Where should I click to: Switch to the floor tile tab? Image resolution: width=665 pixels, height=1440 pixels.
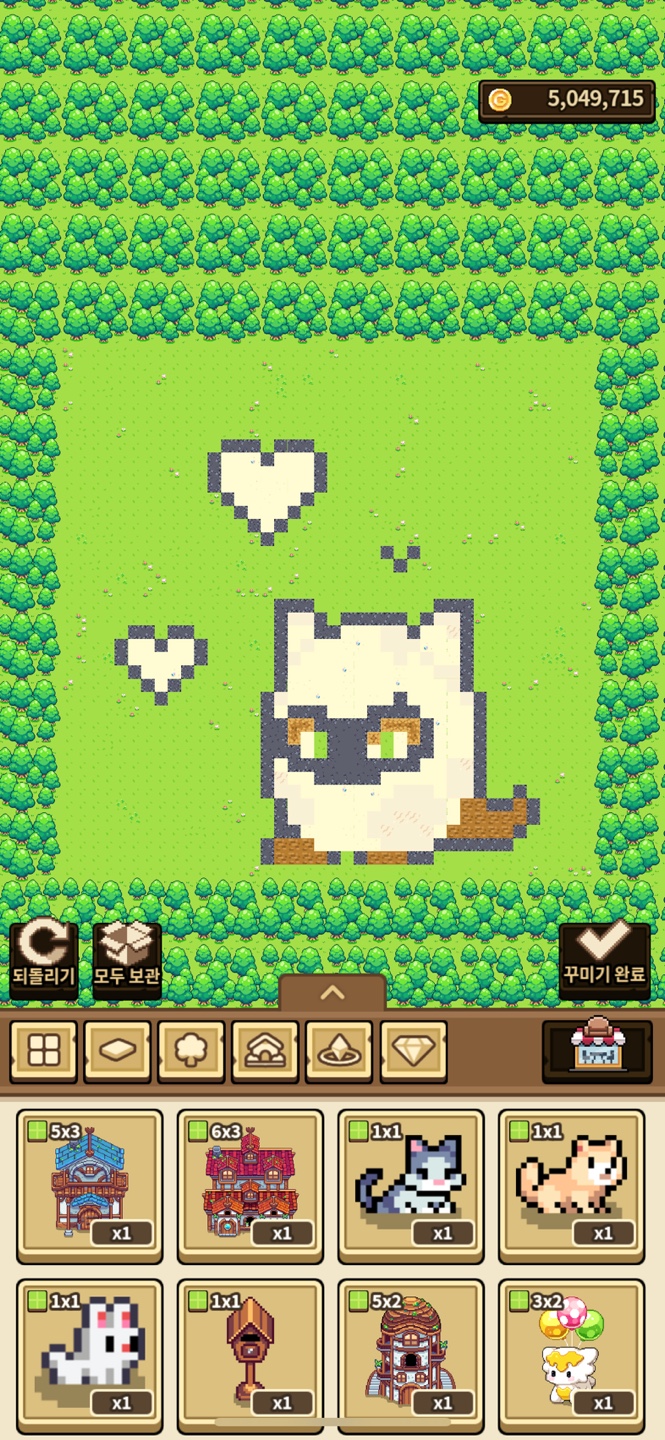[118, 1051]
